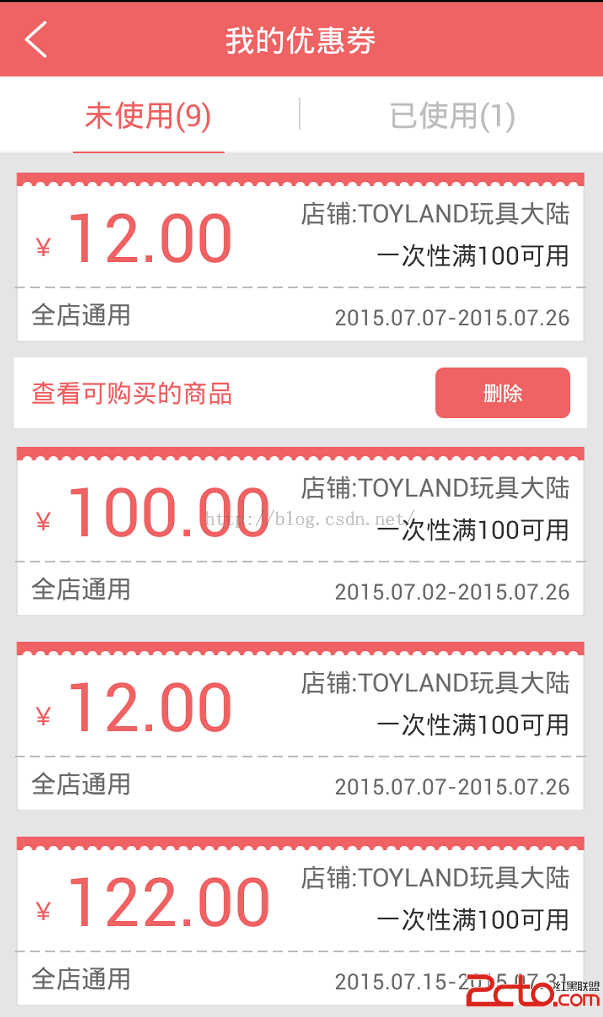Go back with the top-left arrow
This screenshot has height=1017, width=603.
pos(36,40)
